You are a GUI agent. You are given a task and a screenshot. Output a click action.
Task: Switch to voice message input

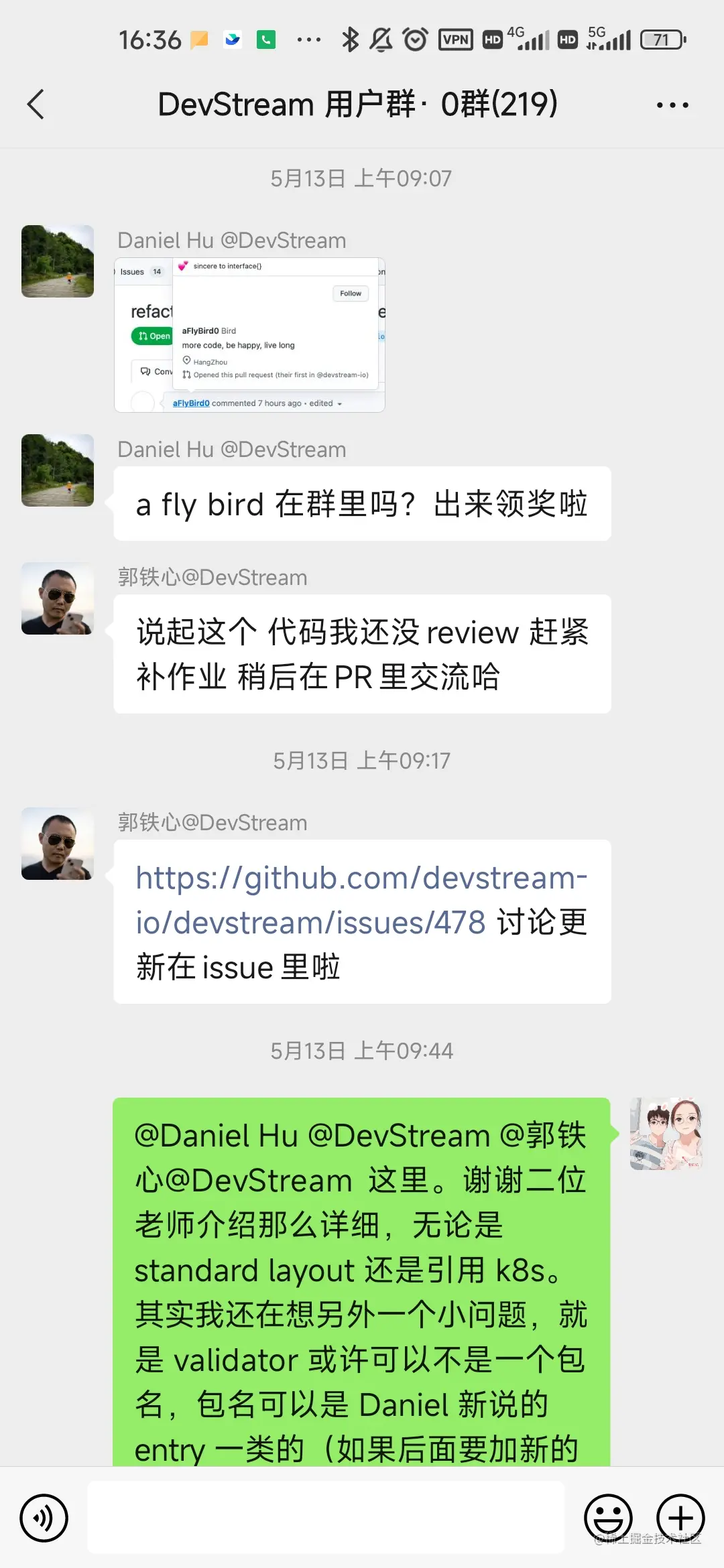coord(44,1518)
